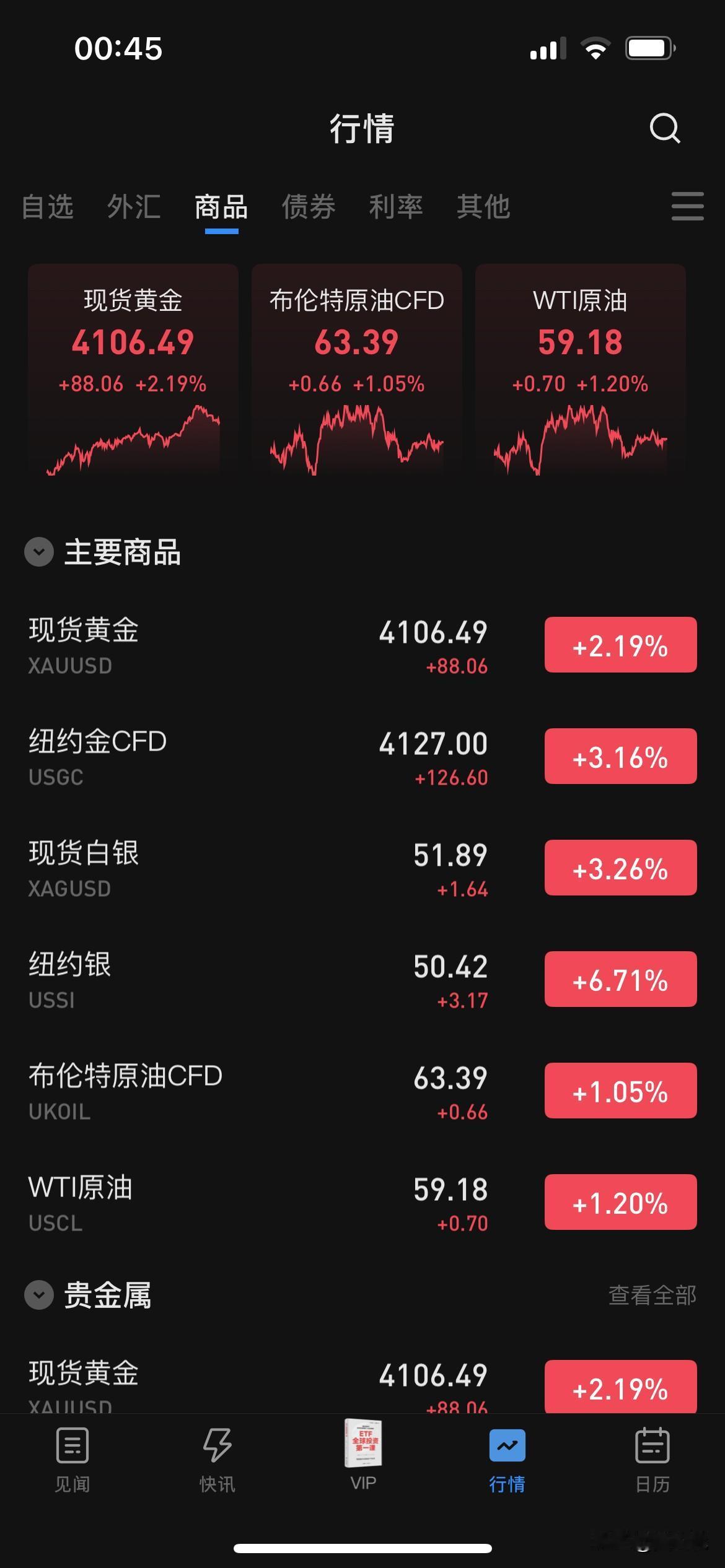This screenshot has height=1568, width=725.
Task: Select the 债券 tab
Action: (309, 207)
